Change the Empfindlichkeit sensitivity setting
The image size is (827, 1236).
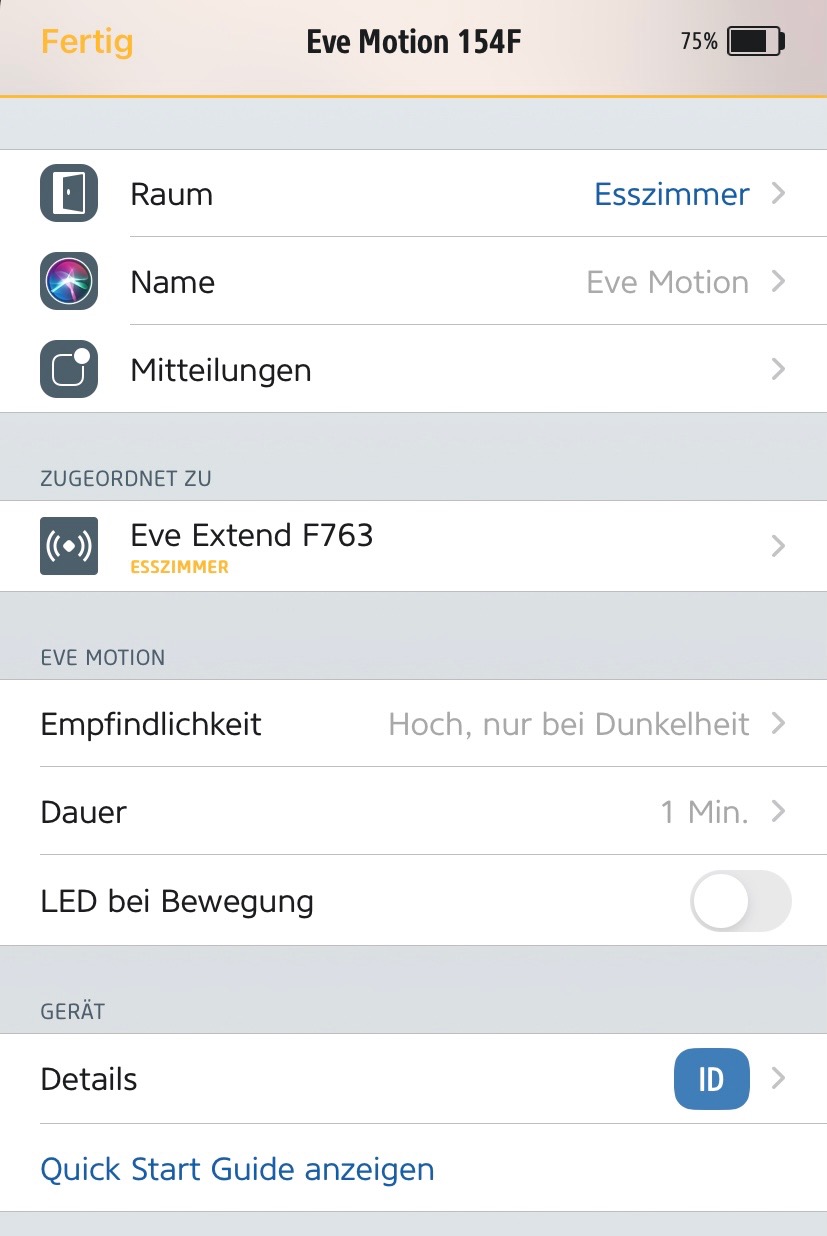[x=413, y=724]
